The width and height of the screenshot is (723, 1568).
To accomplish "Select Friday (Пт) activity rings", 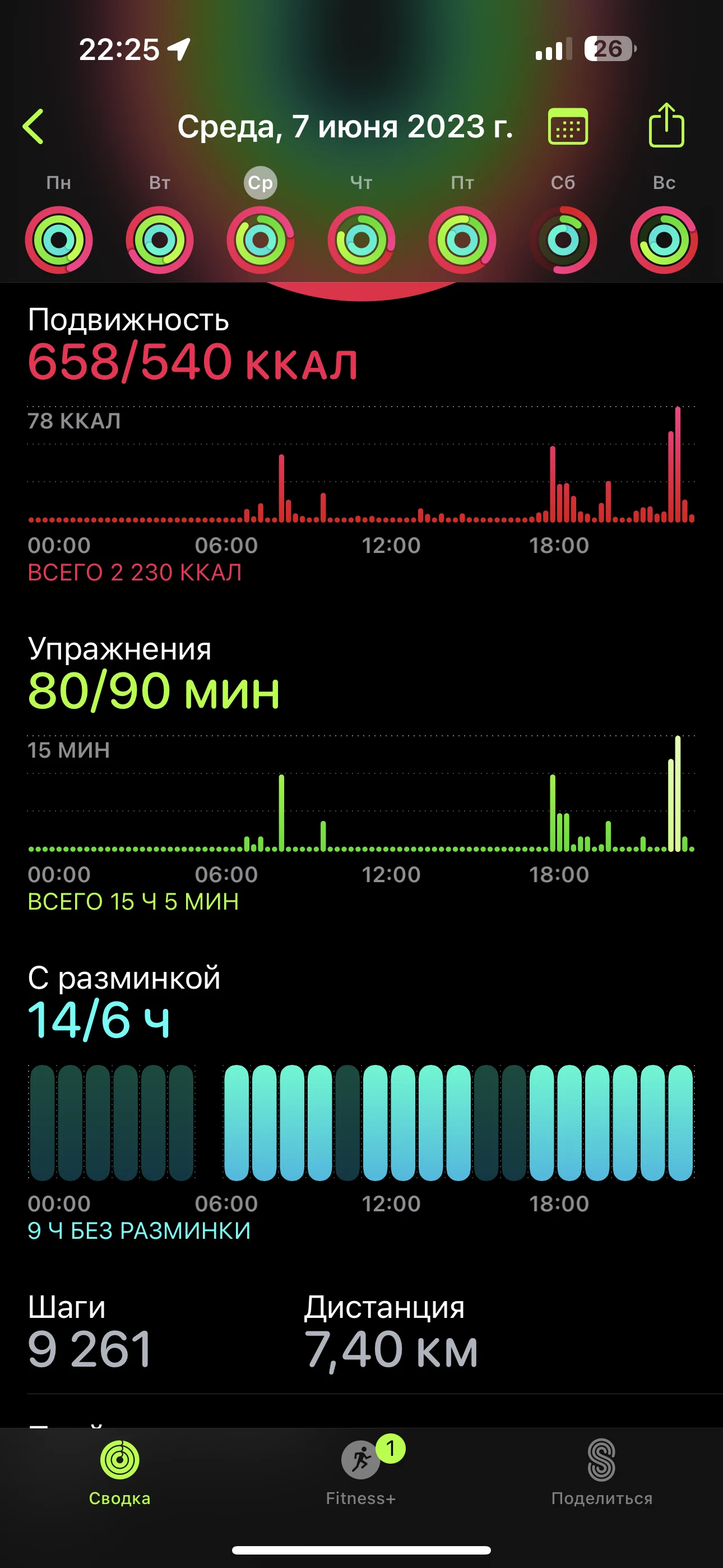I will click(462, 239).
